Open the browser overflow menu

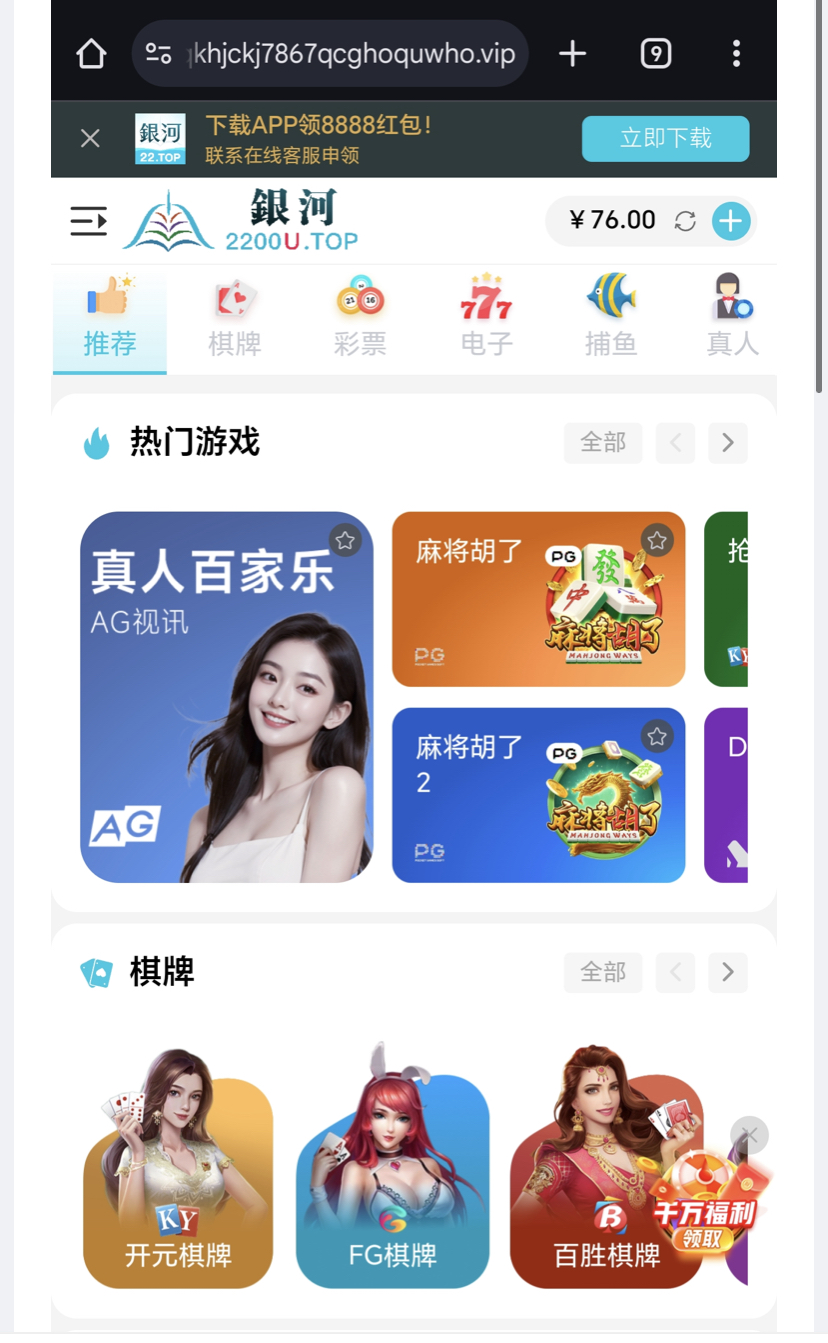[736, 54]
